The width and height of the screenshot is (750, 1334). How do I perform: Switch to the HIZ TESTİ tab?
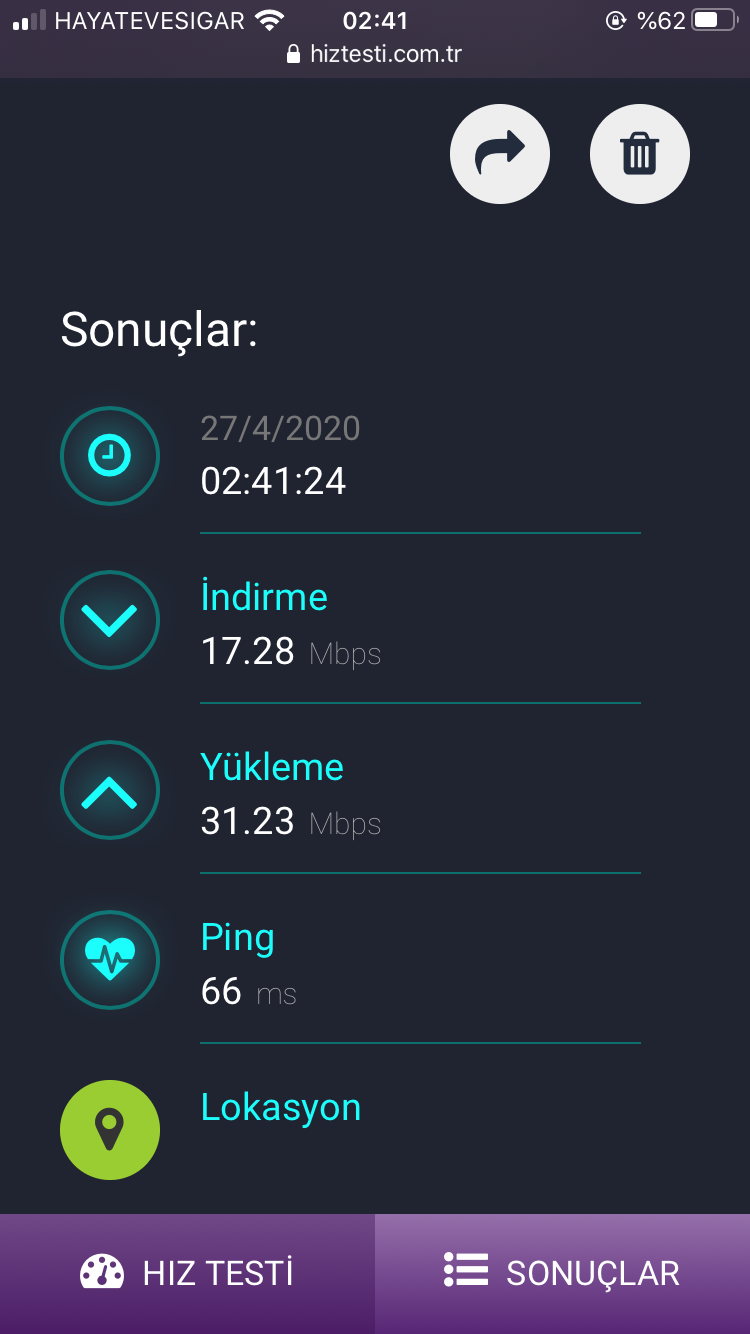tap(187, 1273)
